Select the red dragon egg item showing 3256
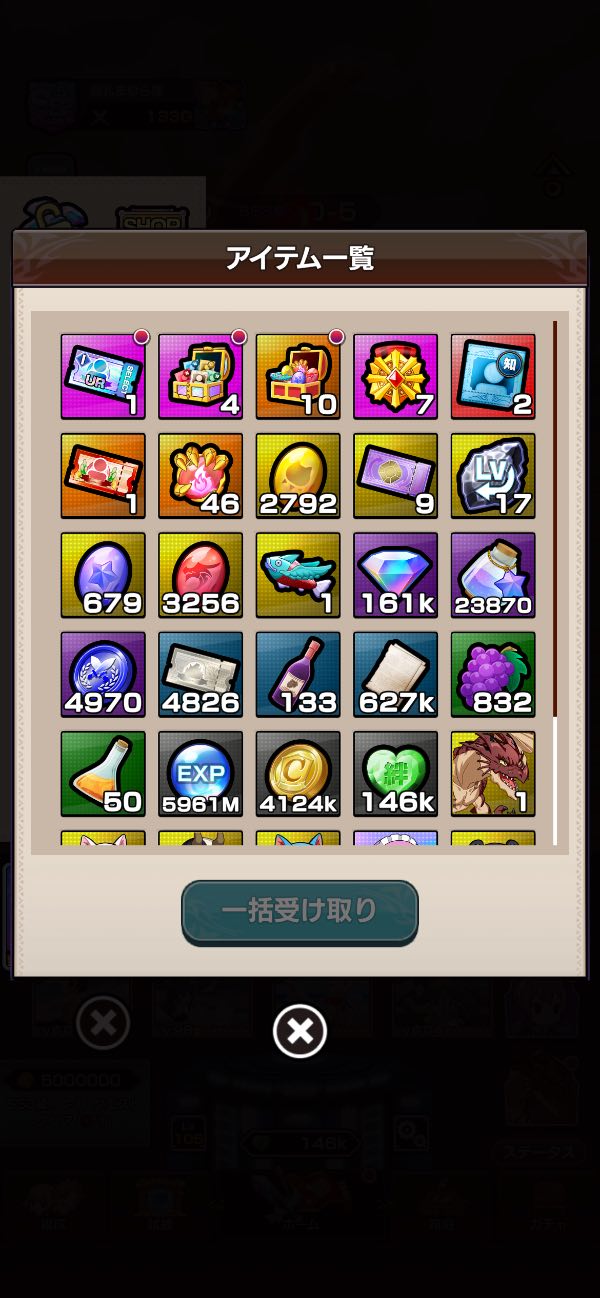600x1298 pixels. pyautogui.click(x=200, y=574)
